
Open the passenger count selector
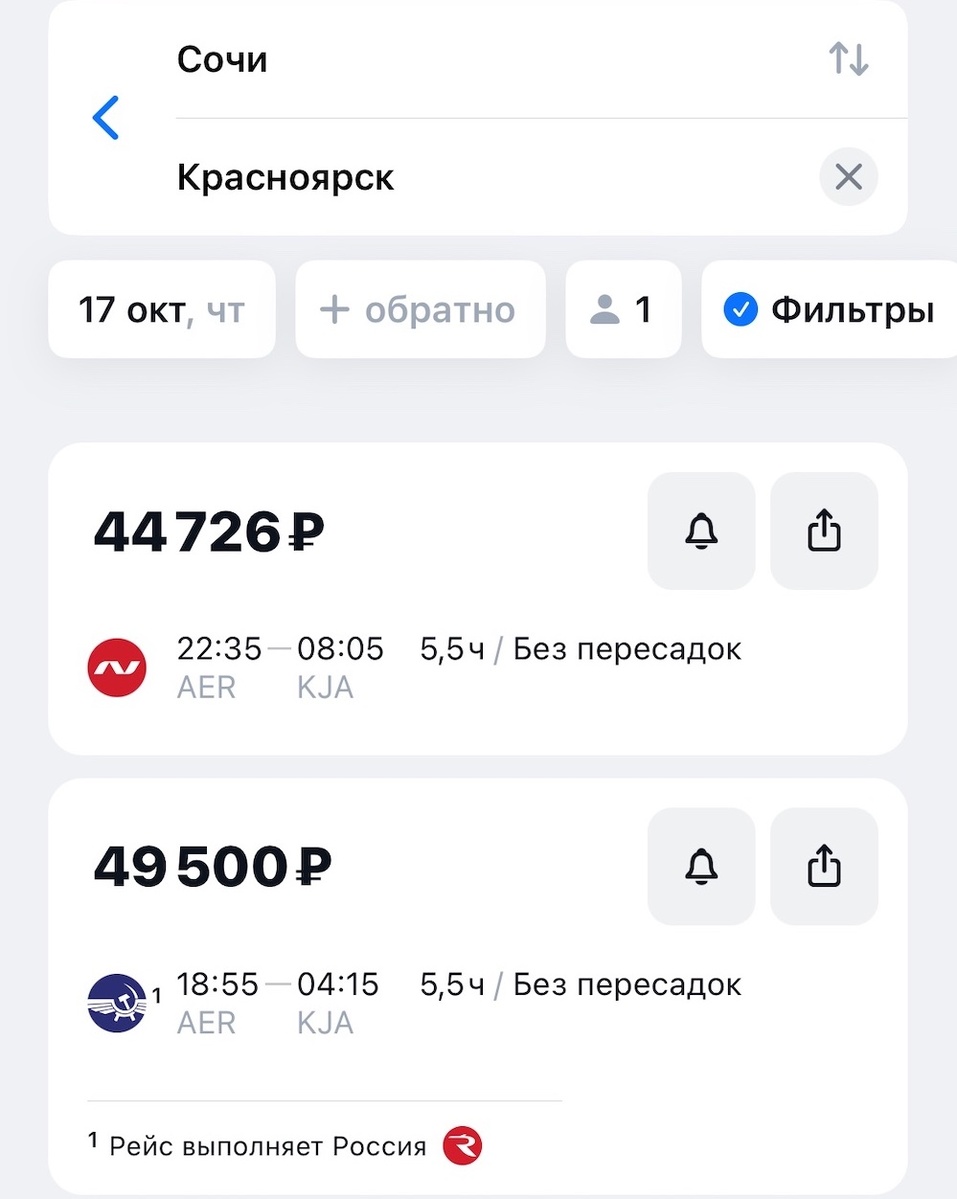click(x=623, y=309)
